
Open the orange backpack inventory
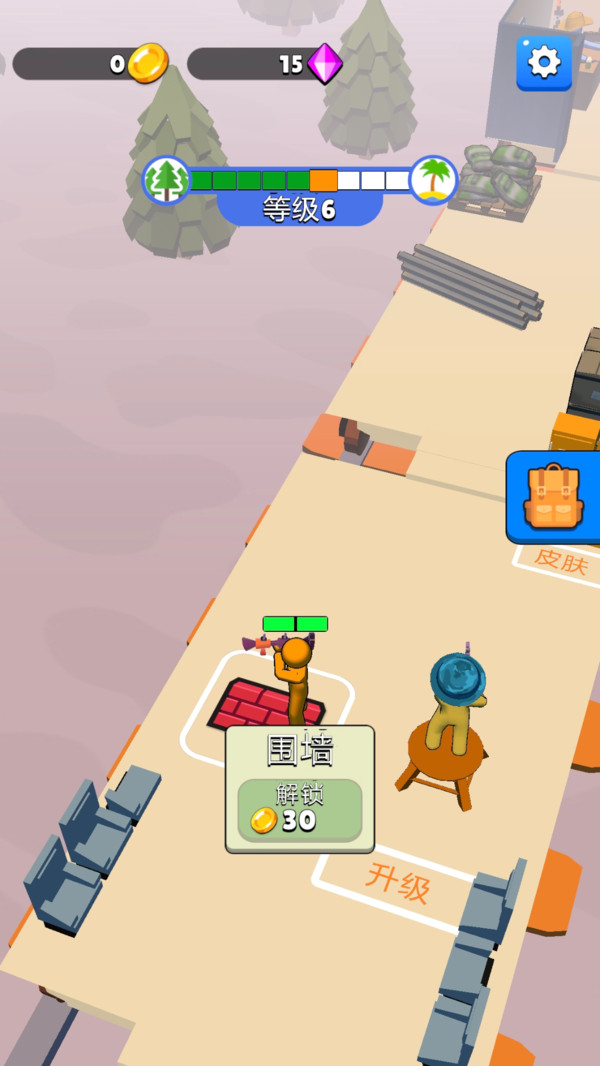553,497
